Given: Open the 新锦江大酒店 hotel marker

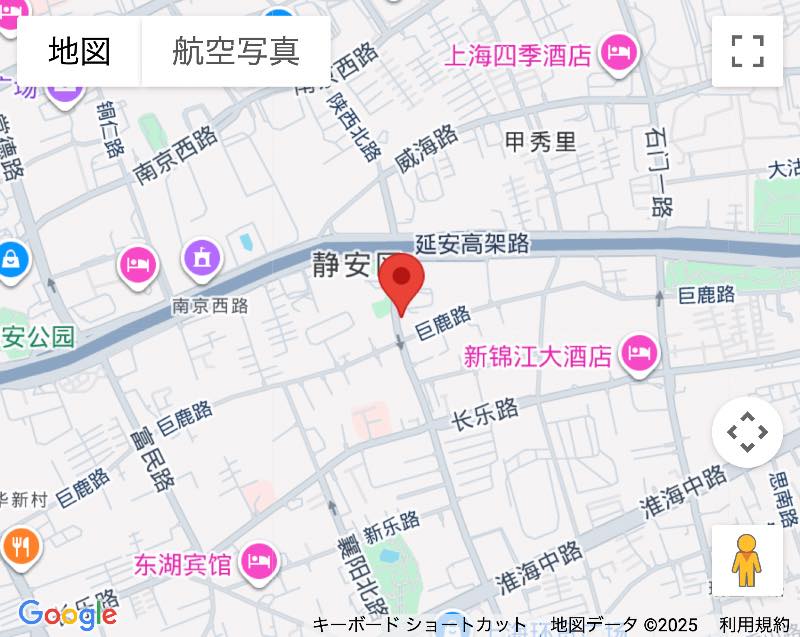Looking at the screenshot, I should [639, 353].
